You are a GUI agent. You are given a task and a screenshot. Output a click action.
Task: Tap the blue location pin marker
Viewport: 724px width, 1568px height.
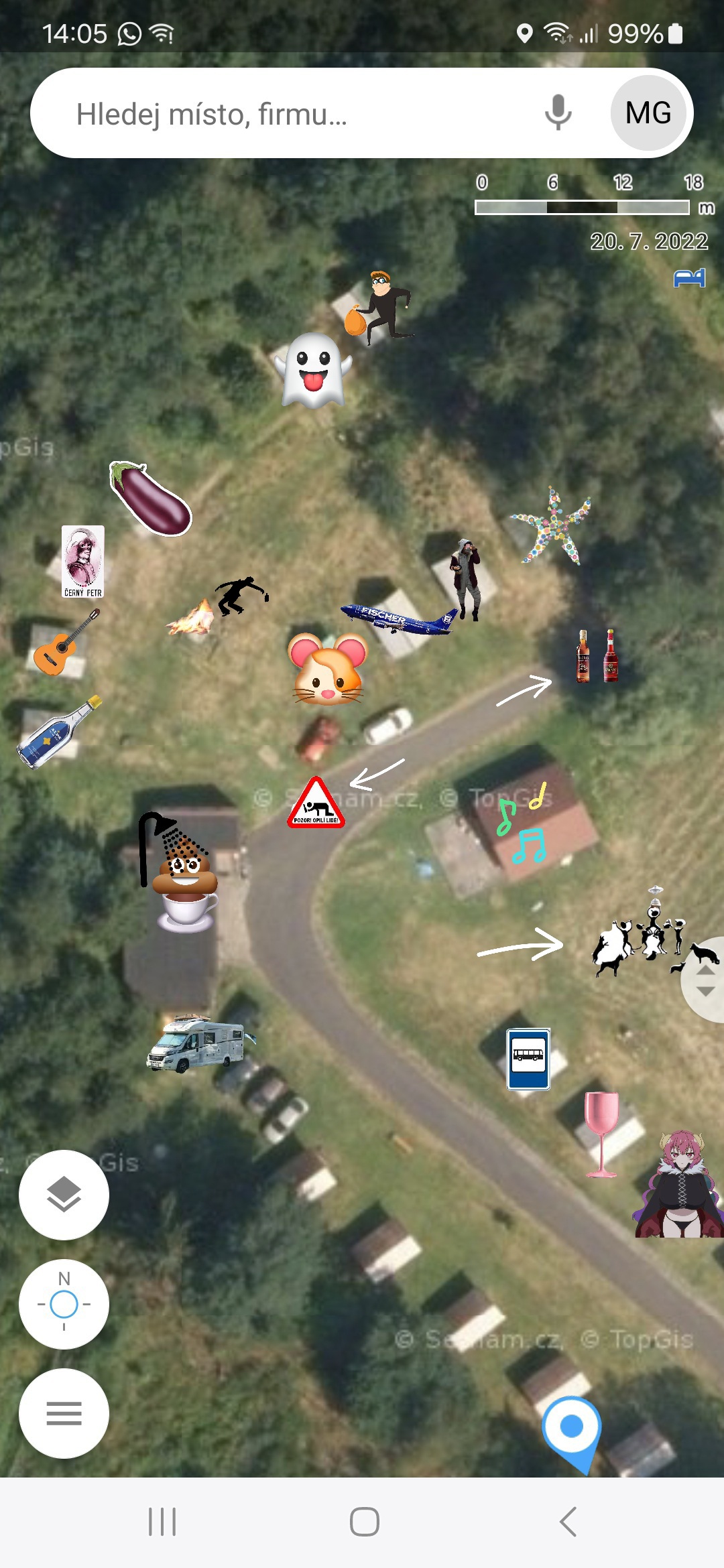click(571, 1429)
